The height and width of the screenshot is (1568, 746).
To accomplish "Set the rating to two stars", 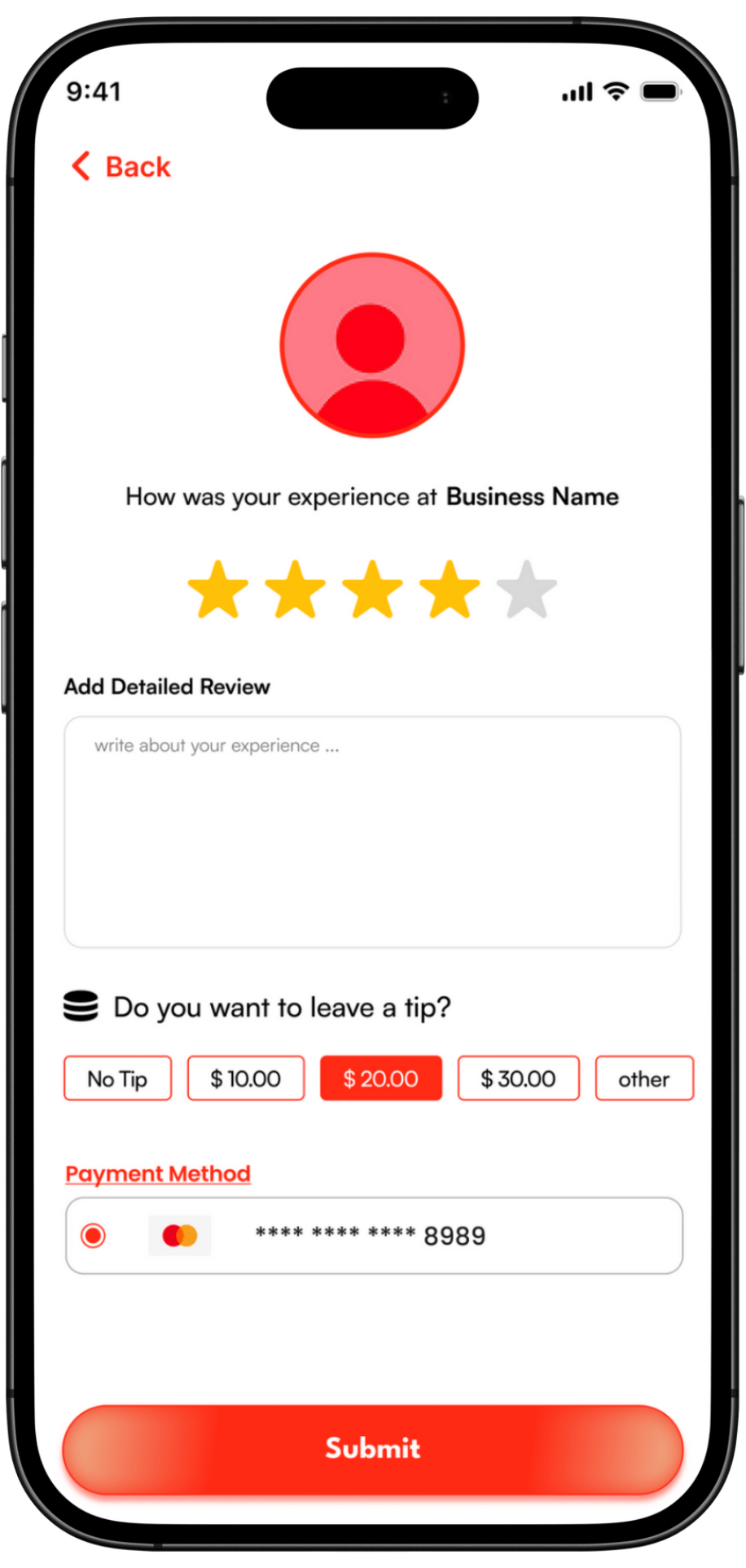I will [x=296, y=590].
